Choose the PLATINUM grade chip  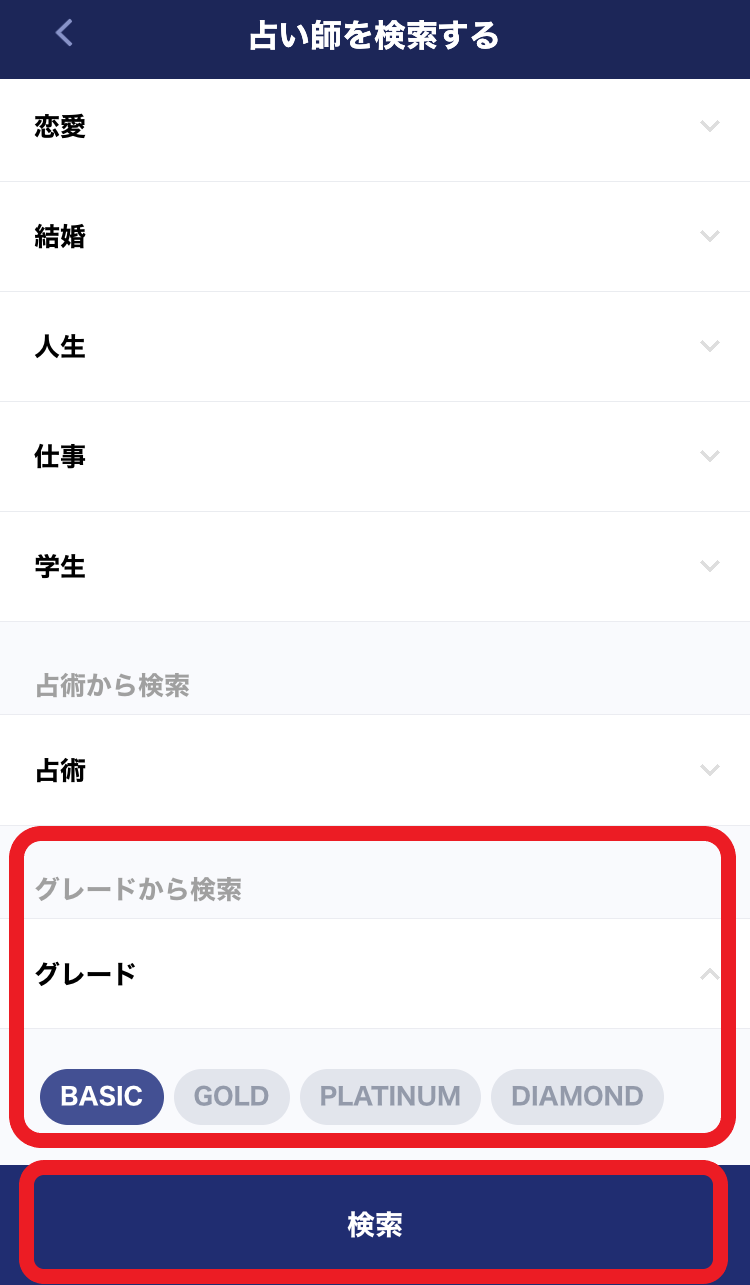pos(390,1096)
